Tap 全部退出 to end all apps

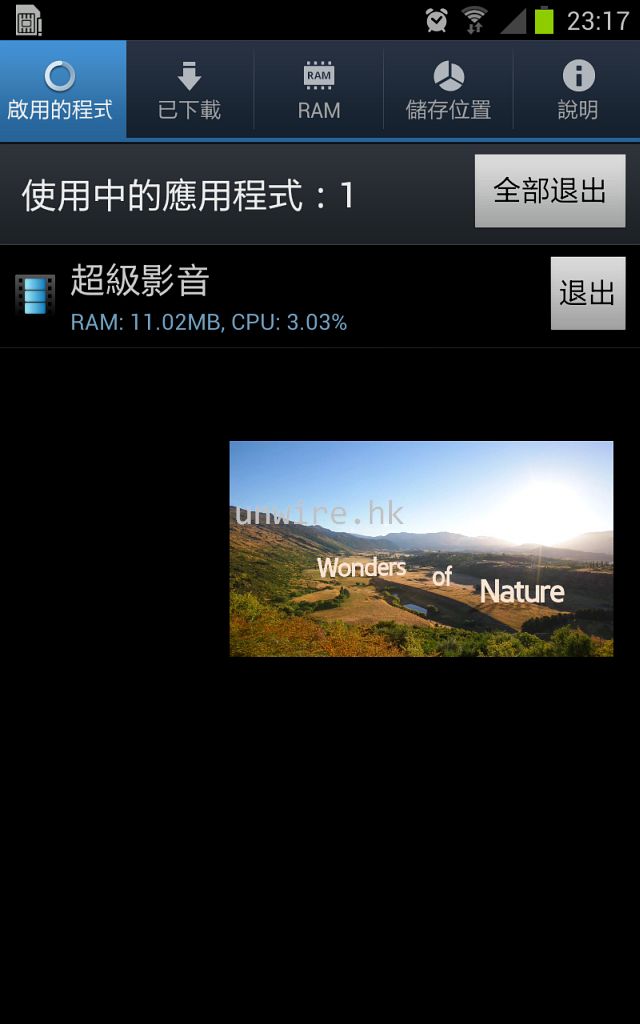[x=550, y=191]
